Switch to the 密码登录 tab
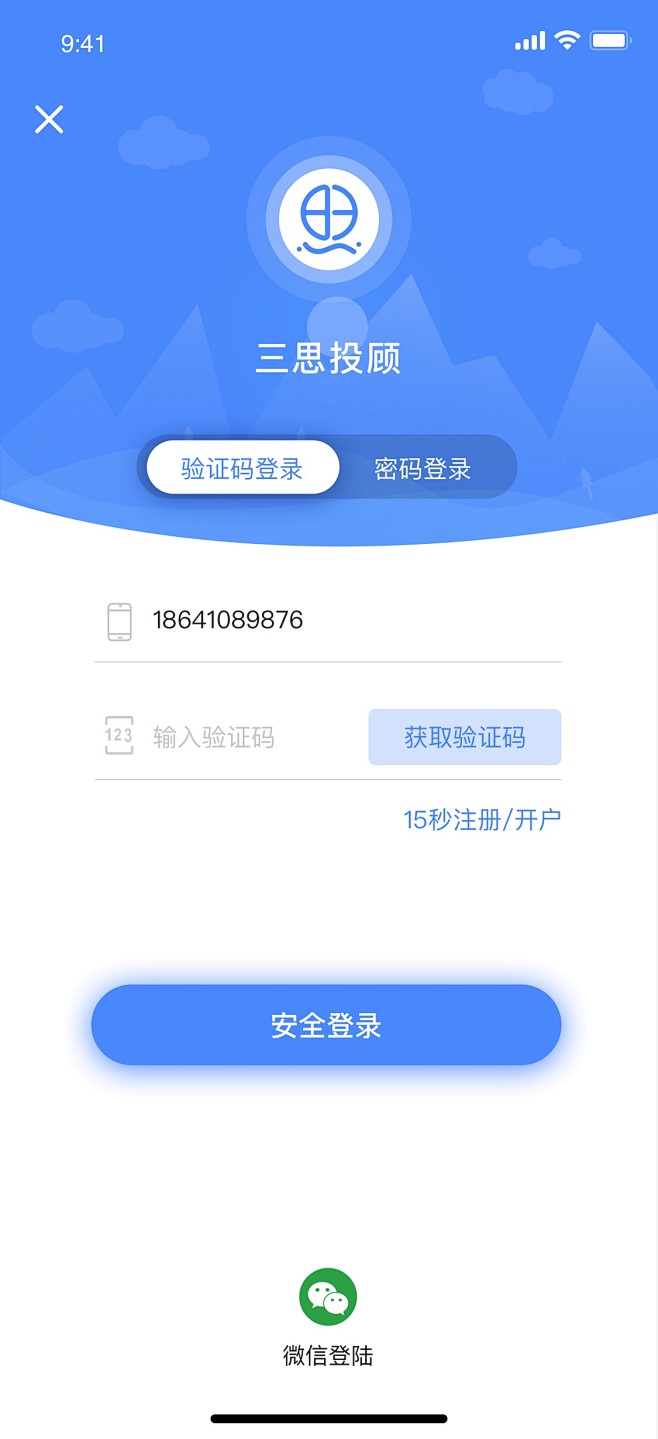 click(x=422, y=469)
